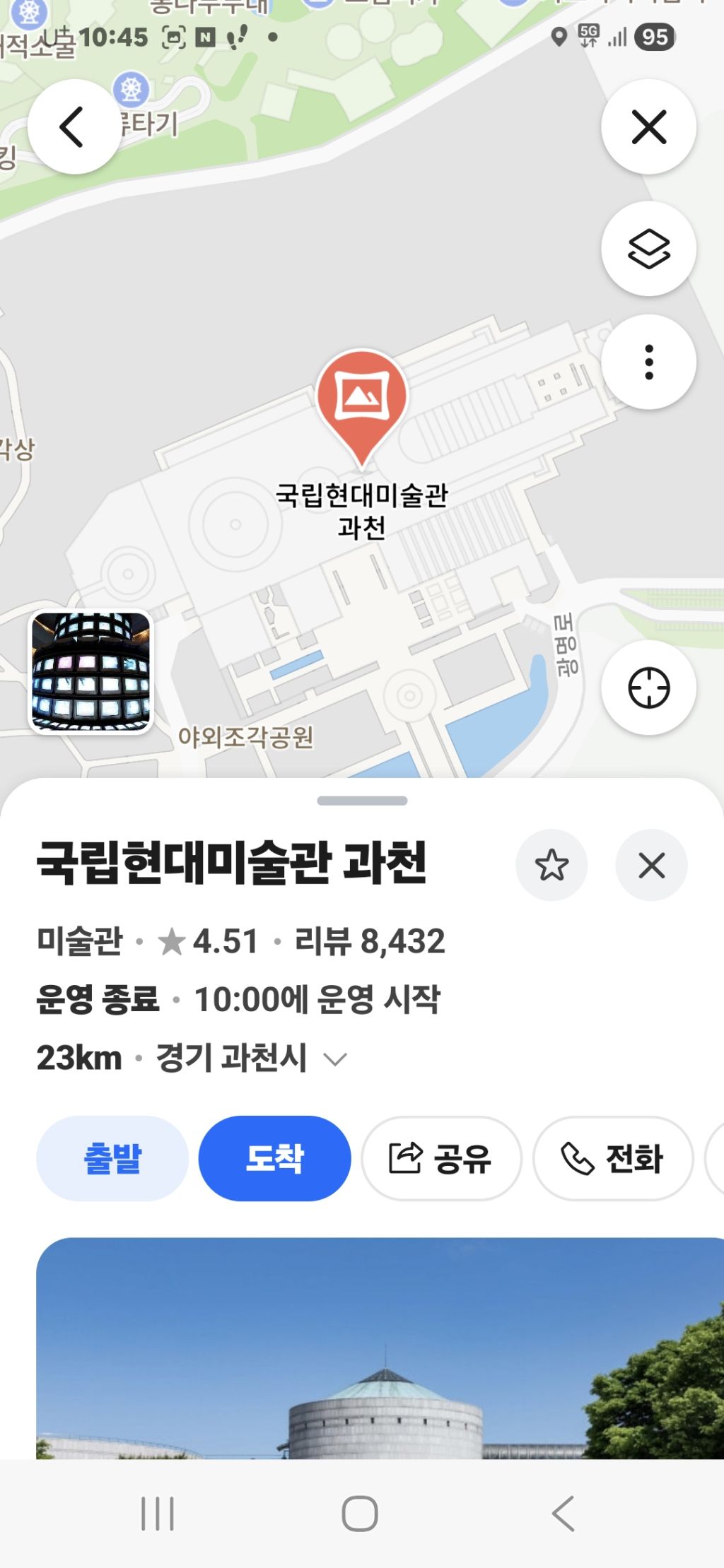Open the three-dot overflow menu
The image size is (724, 1568).
[x=648, y=362]
